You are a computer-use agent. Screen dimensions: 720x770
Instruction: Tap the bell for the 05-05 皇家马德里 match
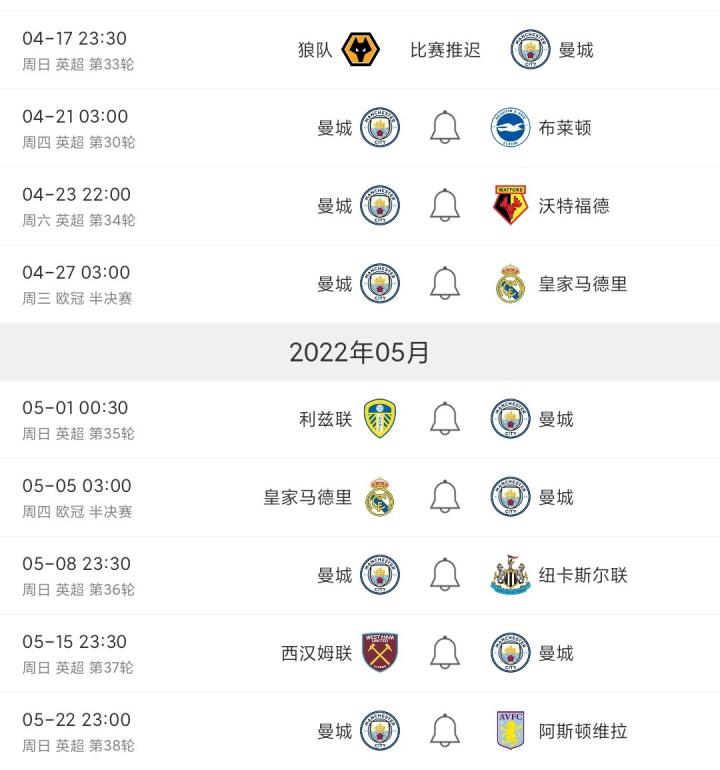445,497
